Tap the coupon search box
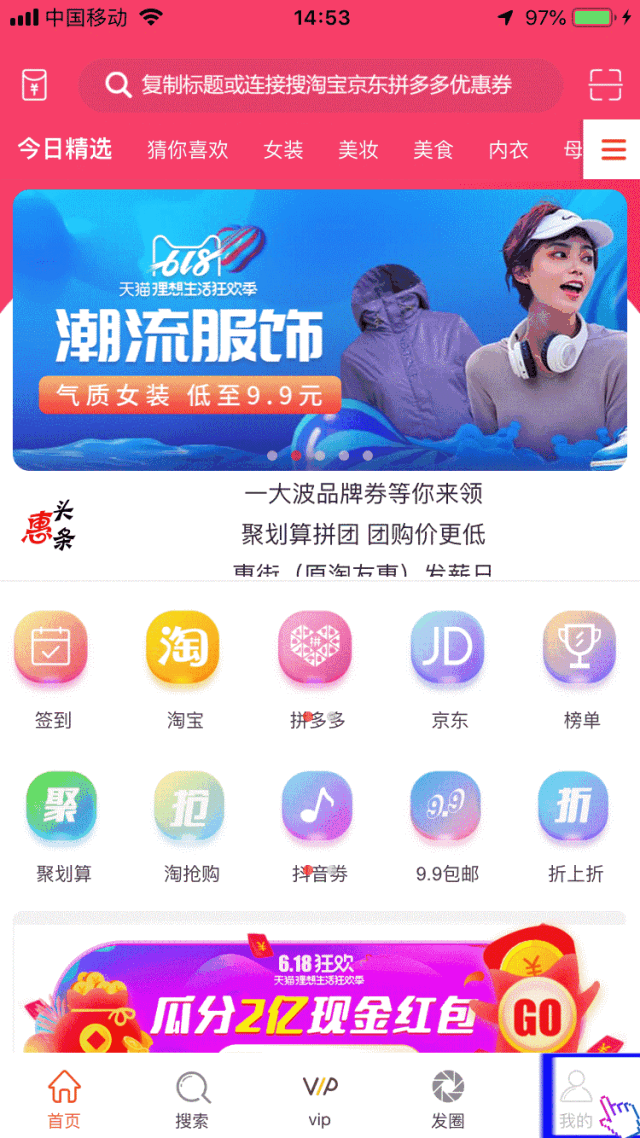This screenshot has height=1138, width=640. (x=320, y=85)
